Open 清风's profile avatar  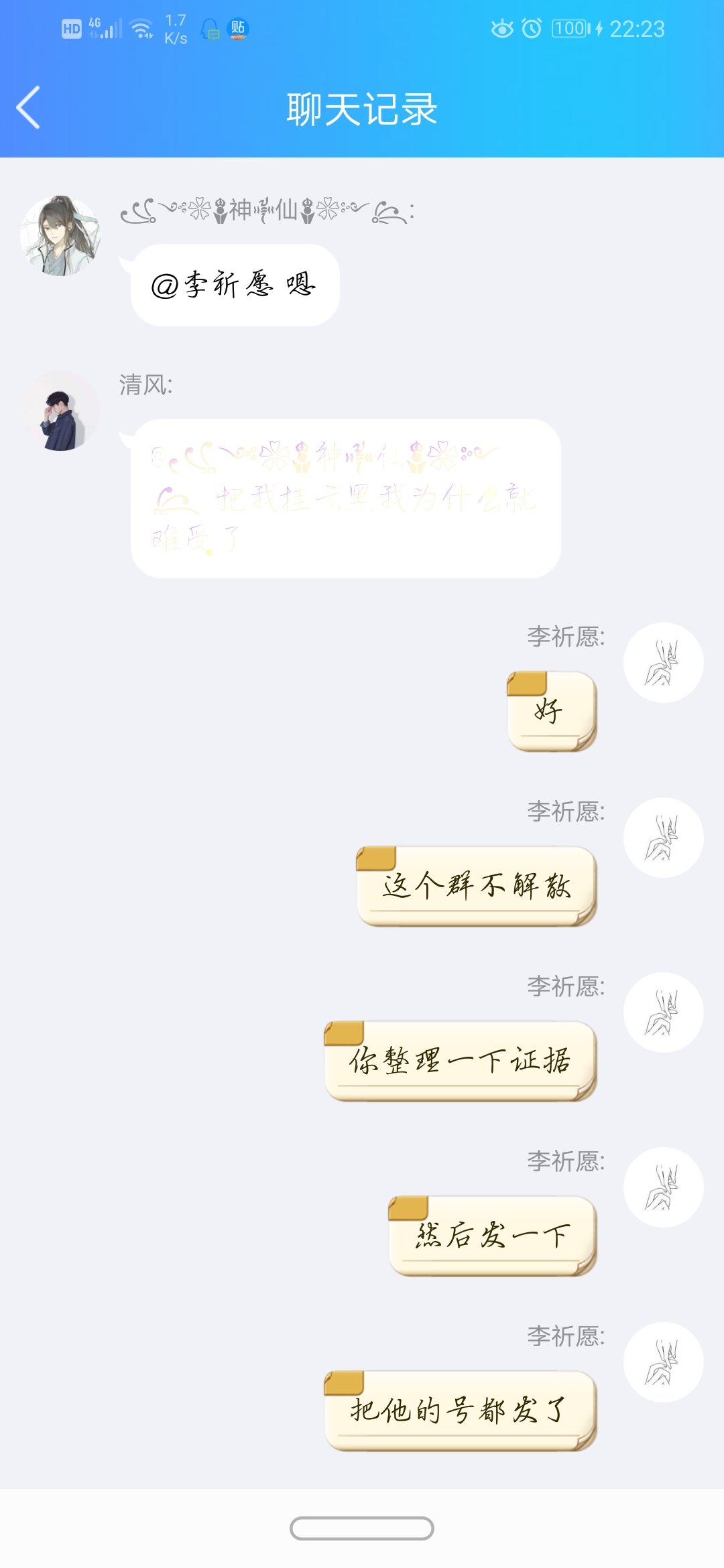pos(60,411)
